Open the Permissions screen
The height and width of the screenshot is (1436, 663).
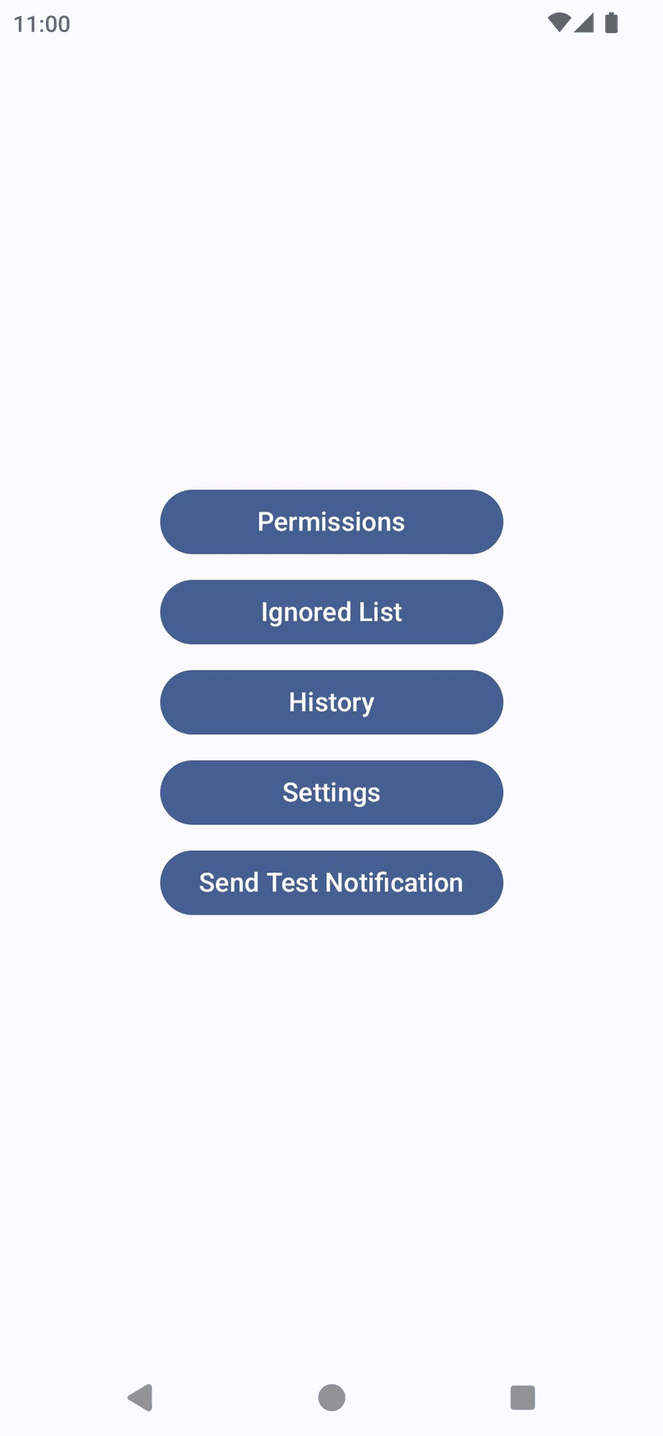[x=331, y=522]
